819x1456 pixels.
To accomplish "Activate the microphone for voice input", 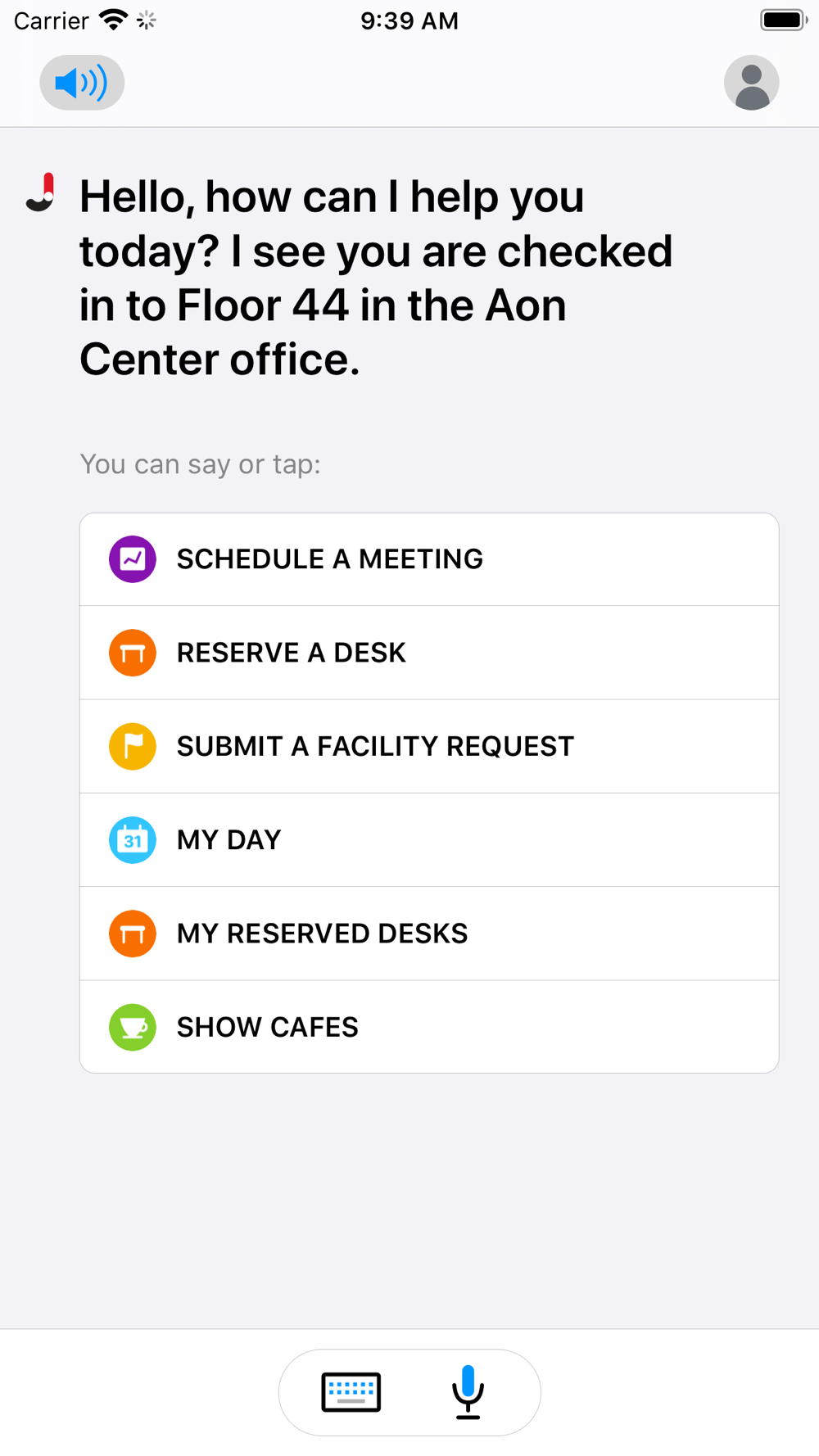I will pos(468,1392).
